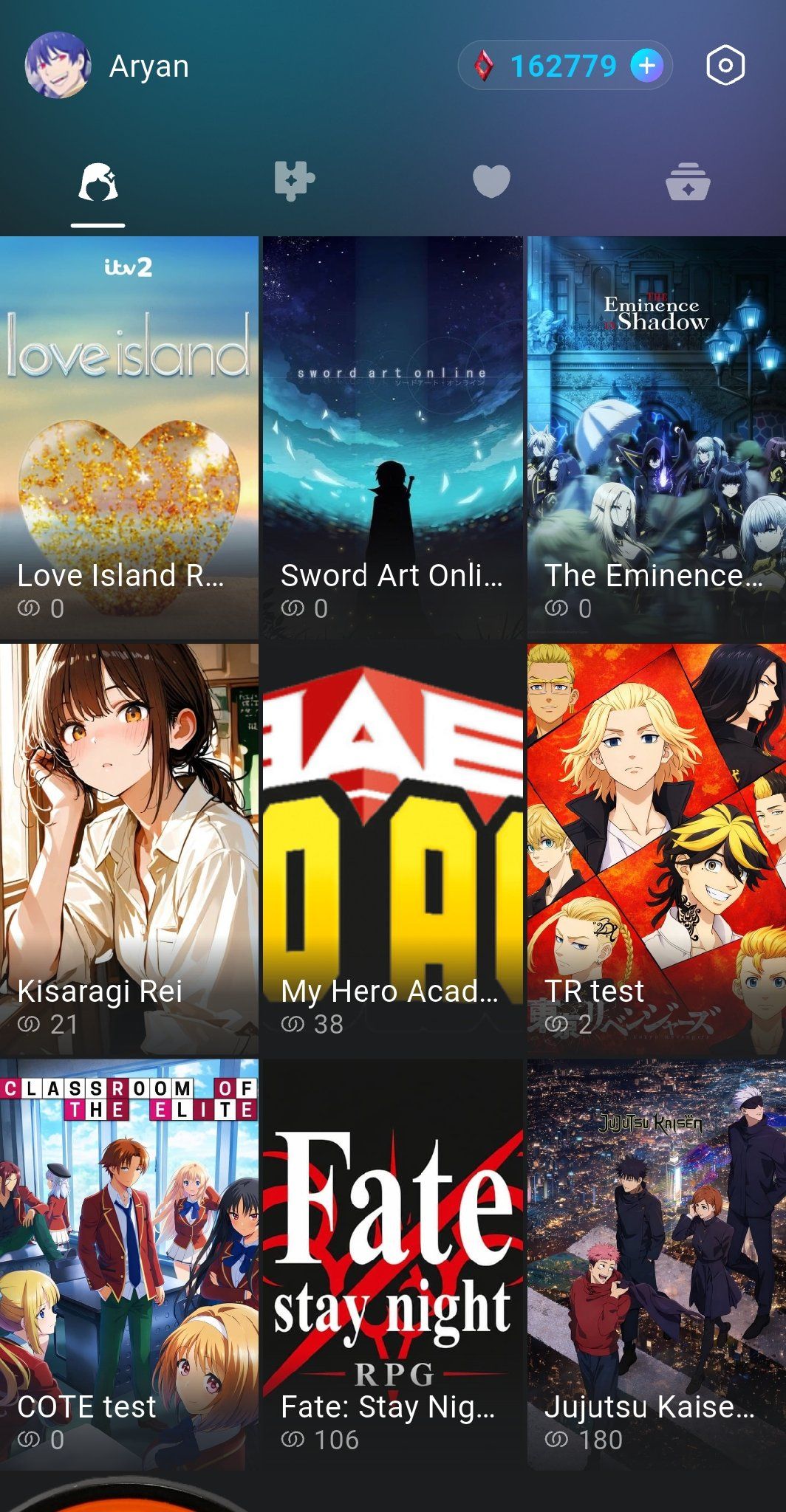The width and height of the screenshot is (786, 1512).
Task: Select the characters tab
Action: click(x=98, y=182)
